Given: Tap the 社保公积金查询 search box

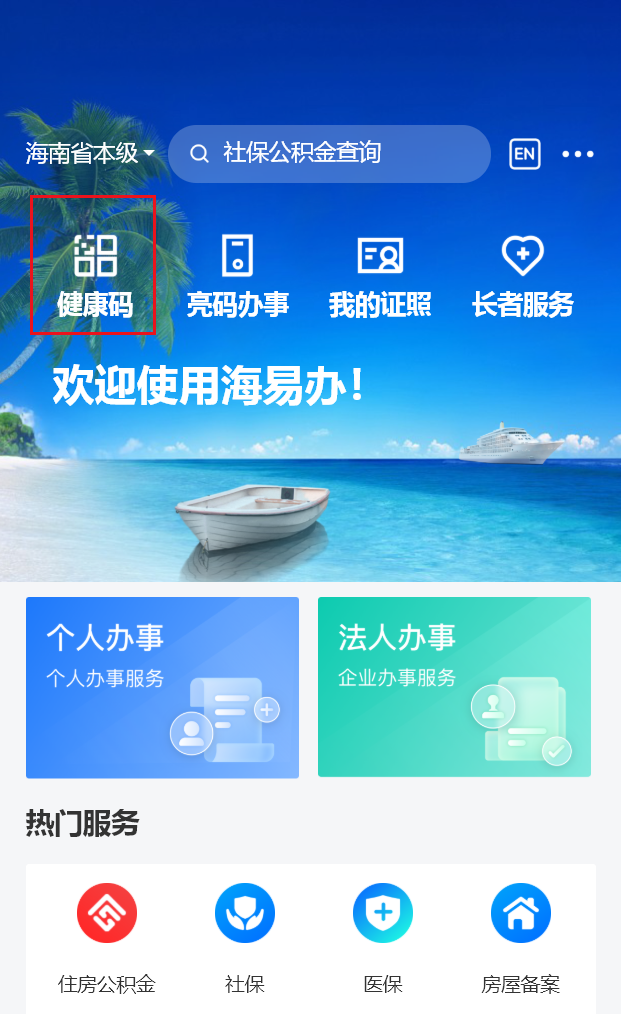Looking at the screenshot, I should click(328, 153).
